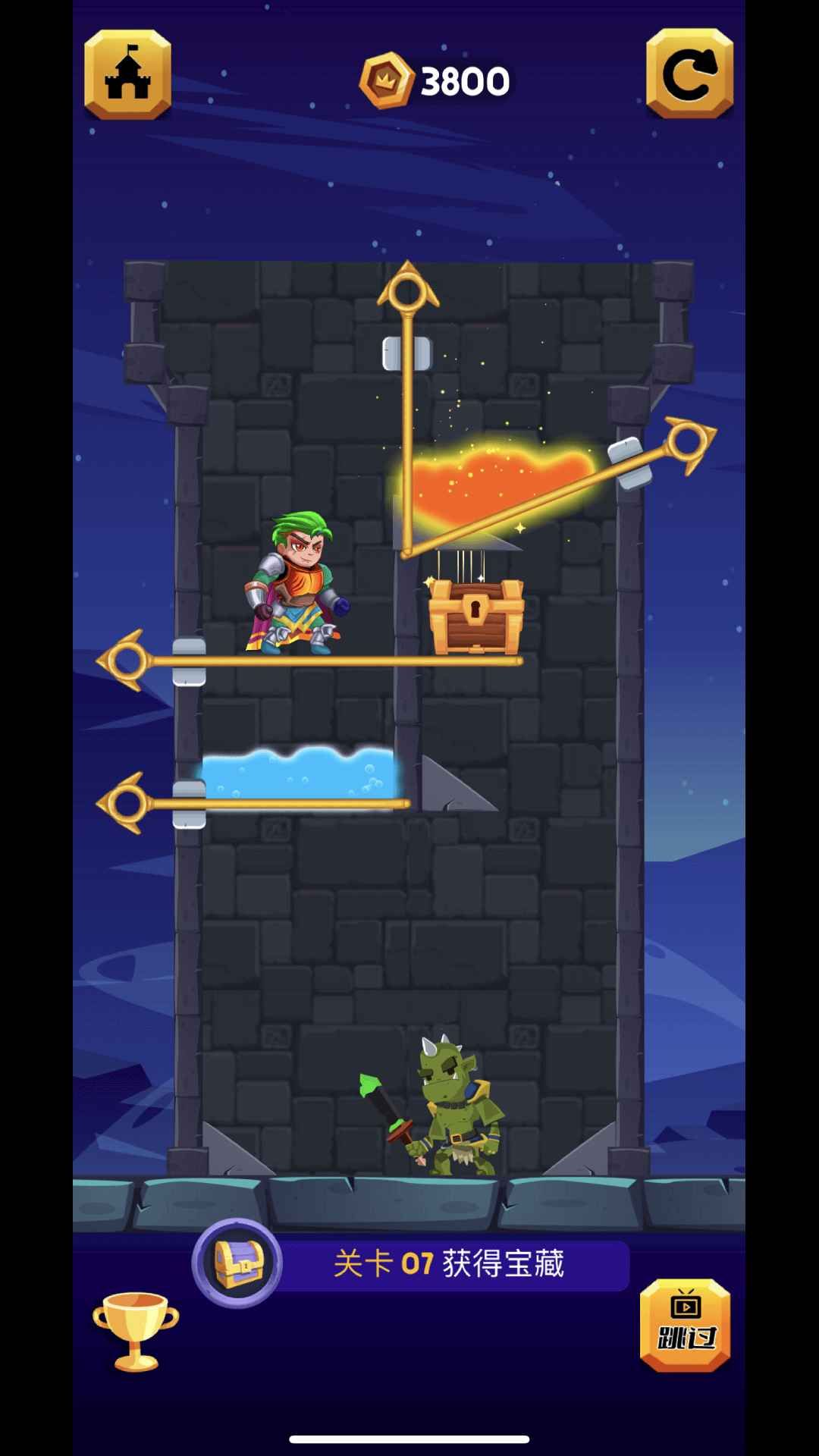Tap the purple treasure chest icon

[x=237, y=1263]
